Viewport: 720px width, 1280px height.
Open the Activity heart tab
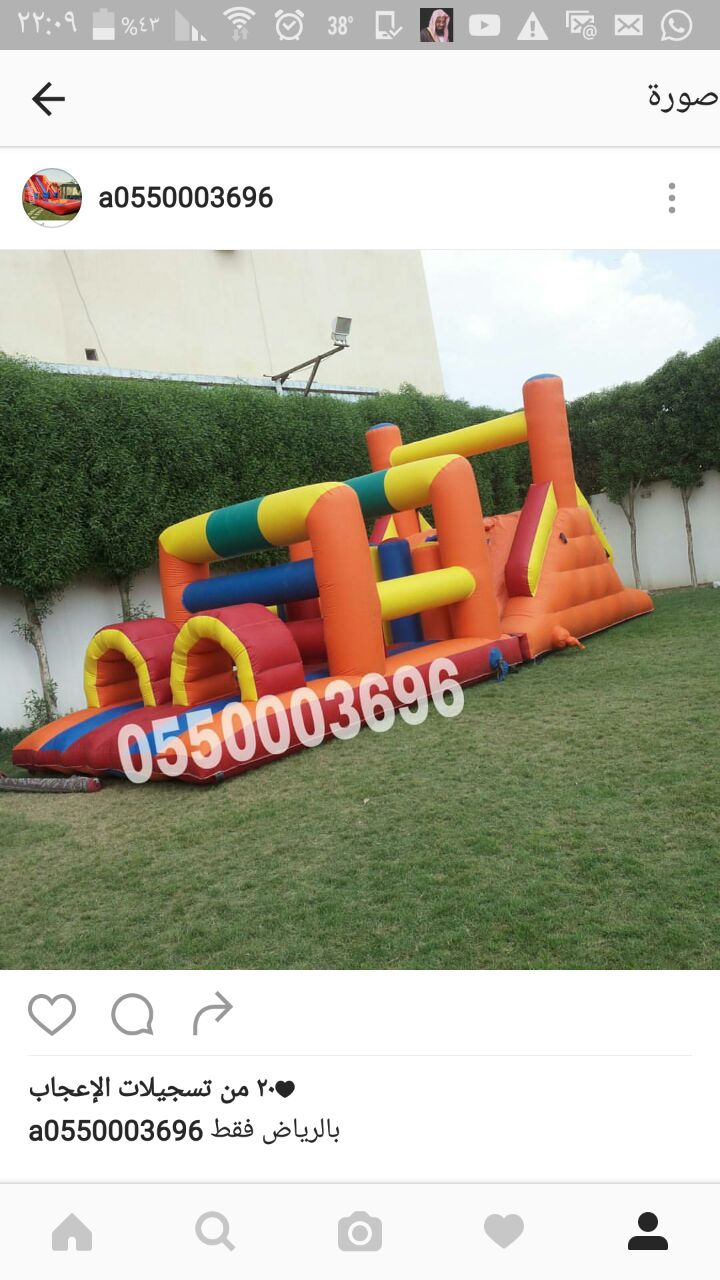pyautogui.click(x=504, y=1232)
